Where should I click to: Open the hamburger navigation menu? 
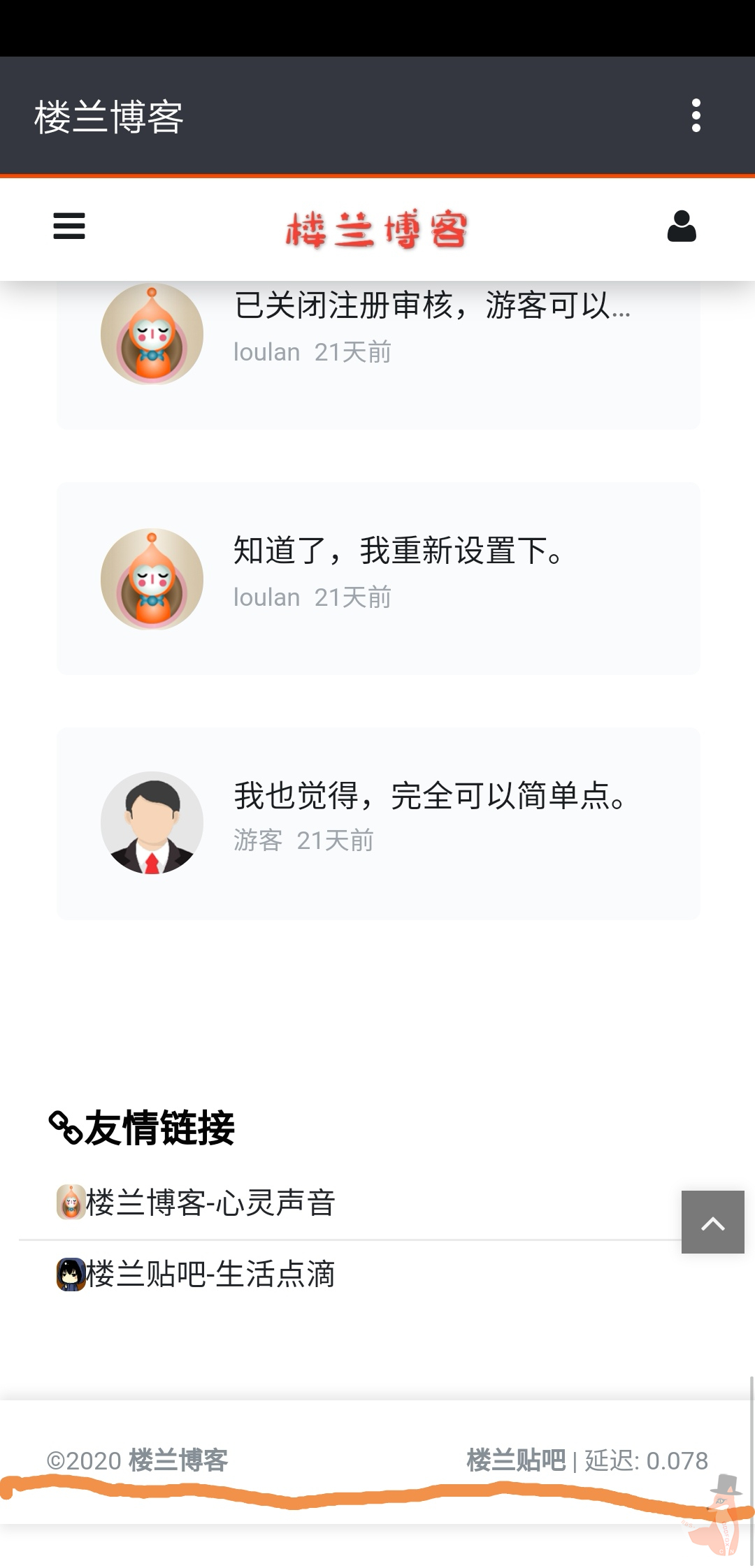click(x=69, y=226)
